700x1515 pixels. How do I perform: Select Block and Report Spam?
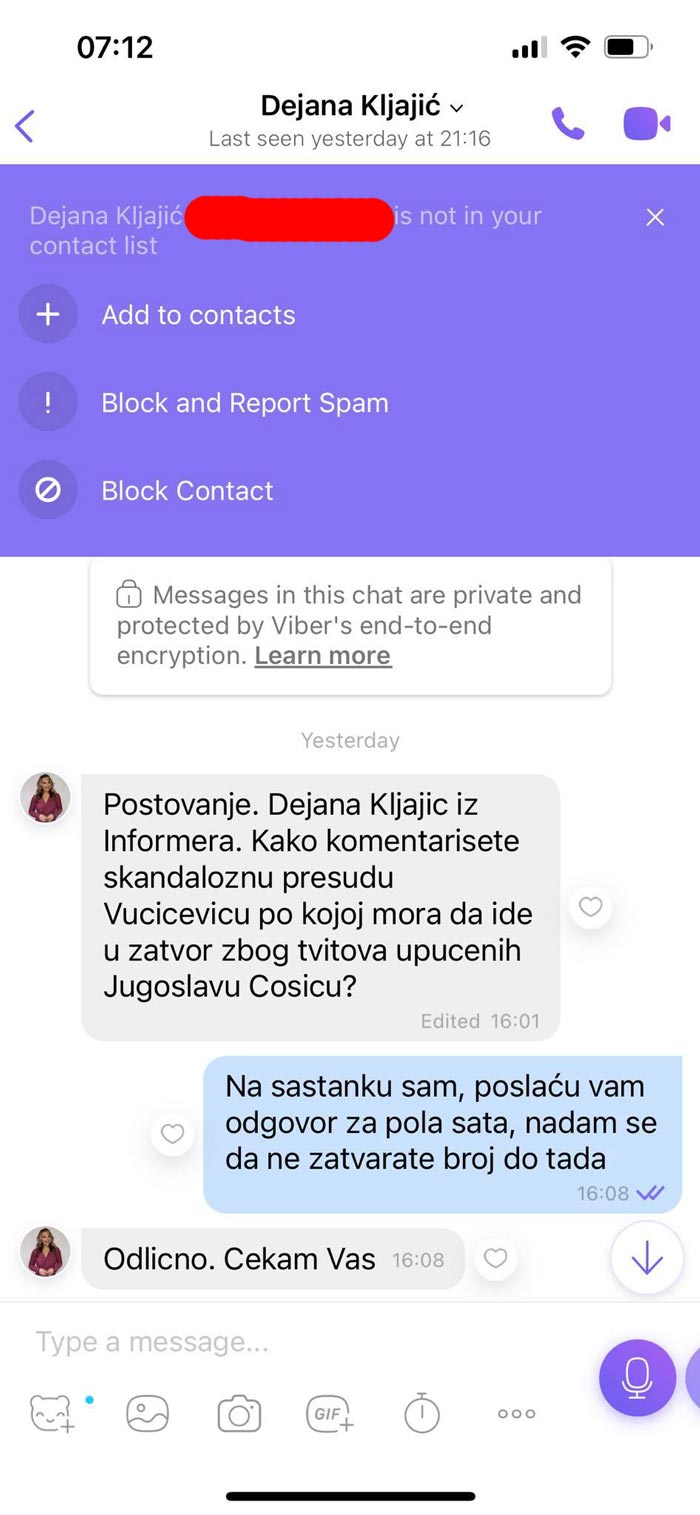[x=244, y=403]
